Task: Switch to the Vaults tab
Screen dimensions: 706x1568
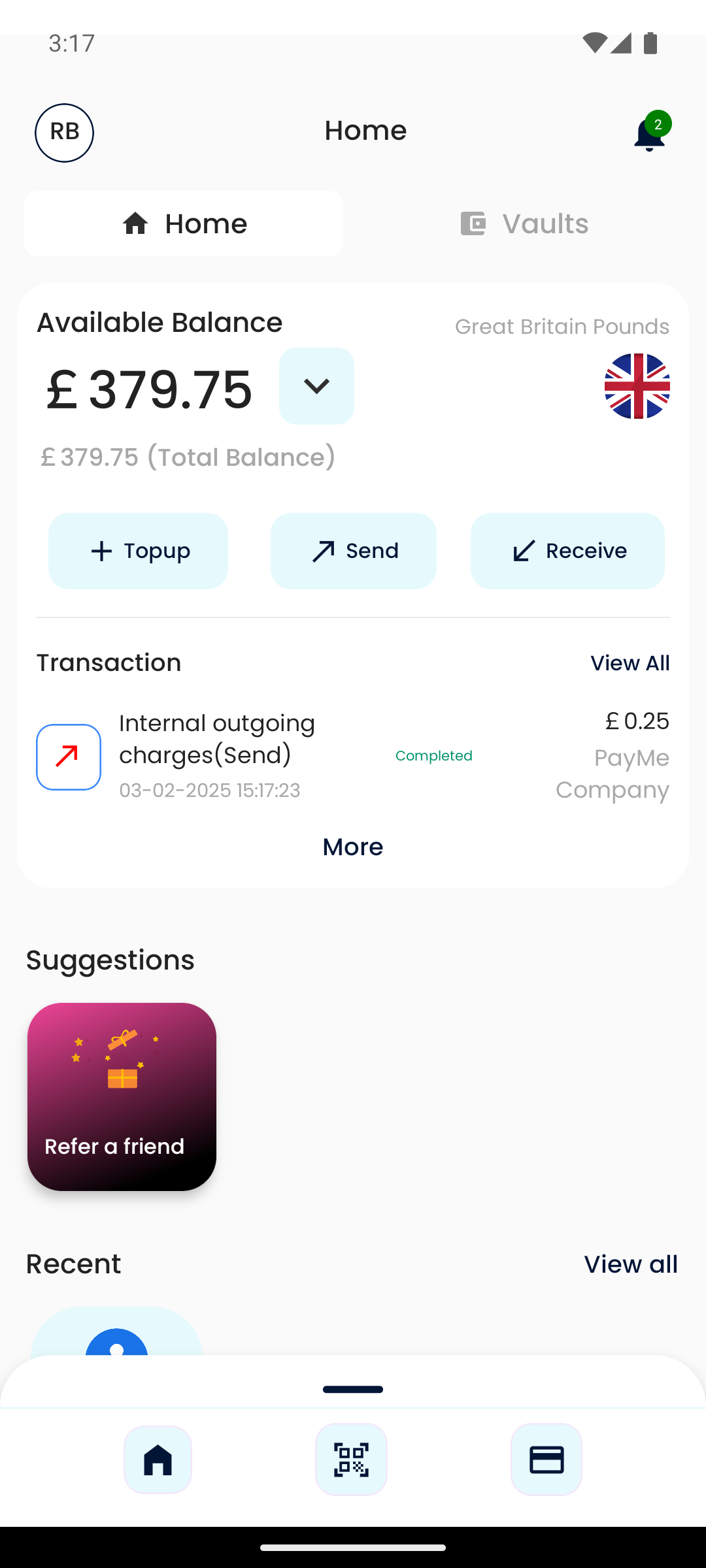Action: pos(524,224)
